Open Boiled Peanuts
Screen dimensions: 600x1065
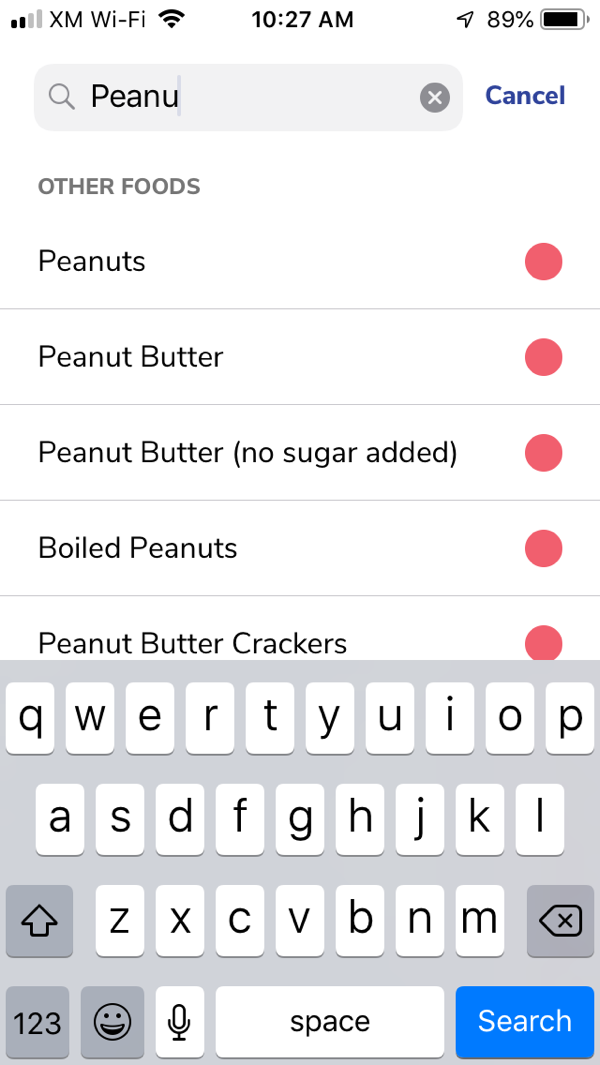pos(300,549)
